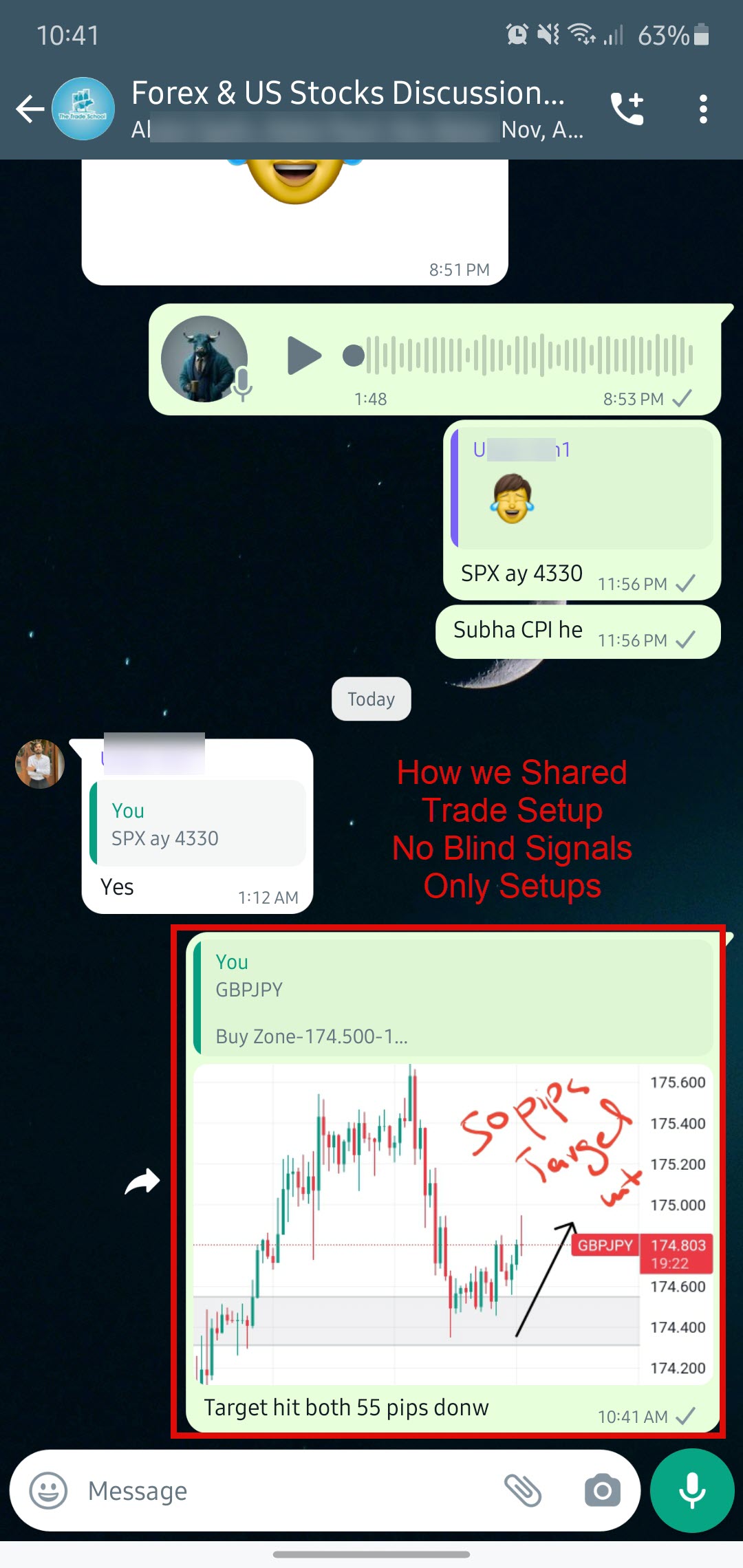Forward the GBPJPY chart message
This screenshot has height=1568, width=743.
(142, 1182)
